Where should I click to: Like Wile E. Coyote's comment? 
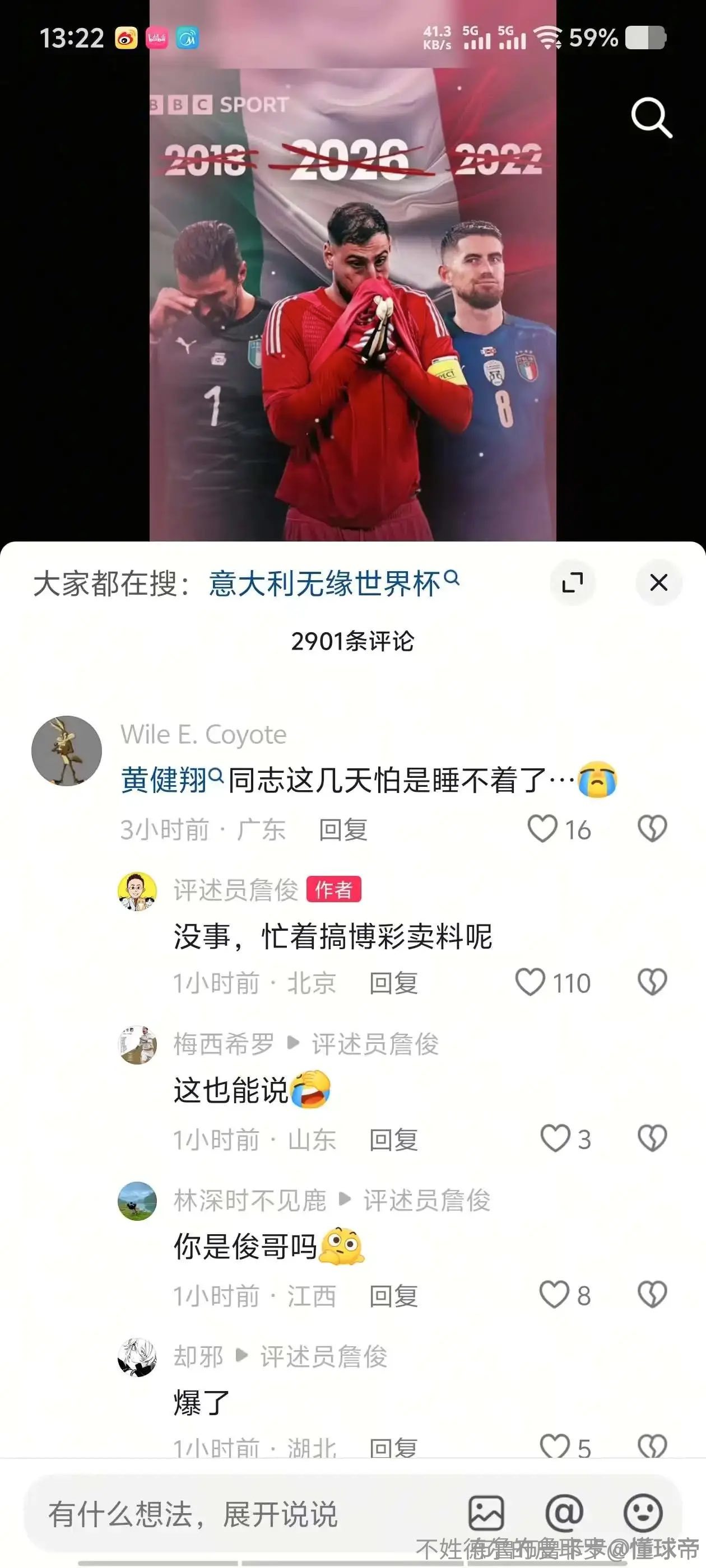click(542, 829)
